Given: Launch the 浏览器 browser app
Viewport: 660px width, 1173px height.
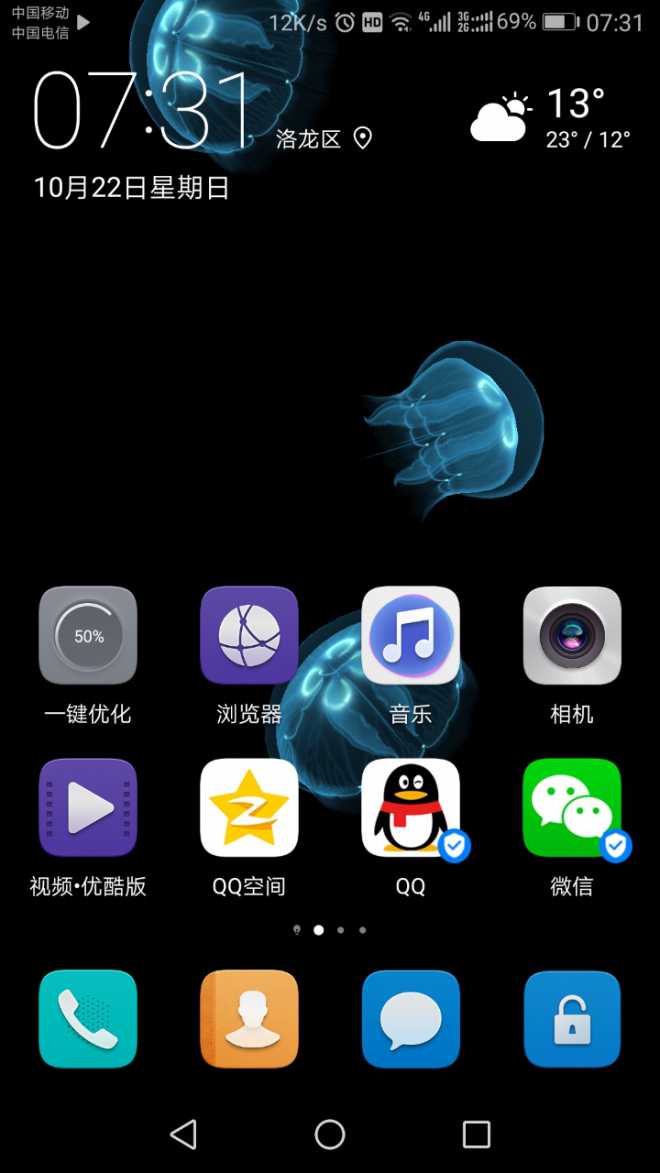Looking at the screenshot, I should tap(249, 636).
